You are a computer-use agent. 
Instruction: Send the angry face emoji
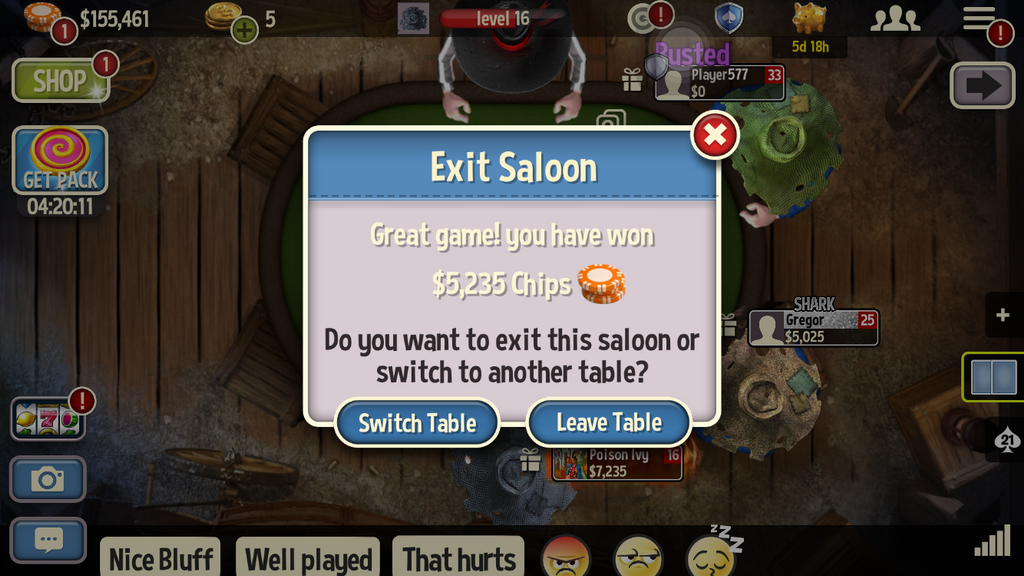[566, 558]
